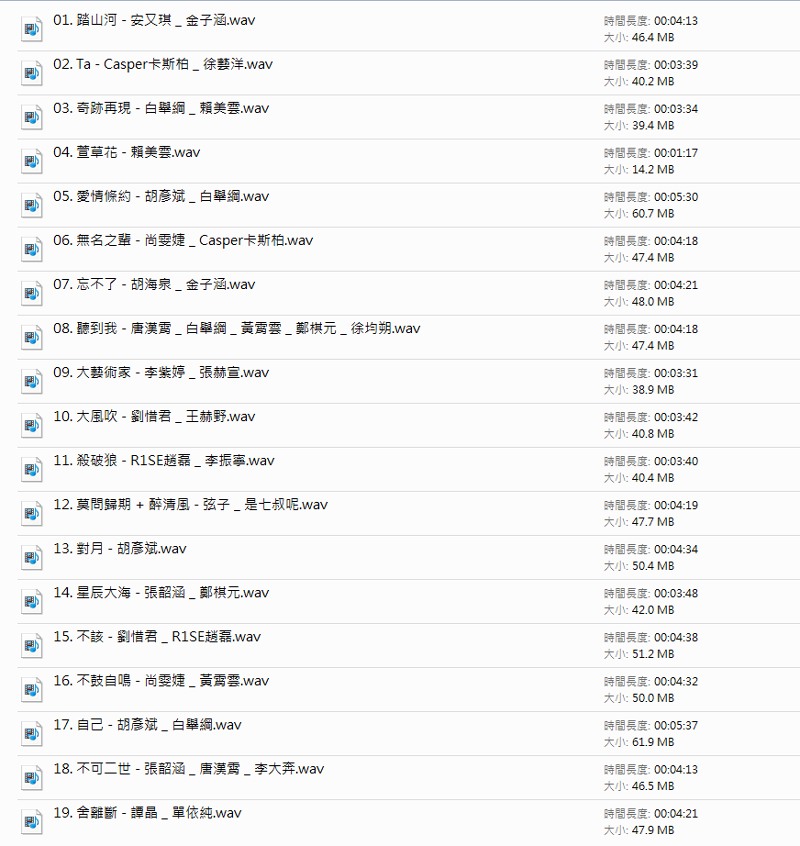The width and height of the screenshot is (800, 846).
Task: Open track 11 殺破狼
Action: (x=164, y=461)
